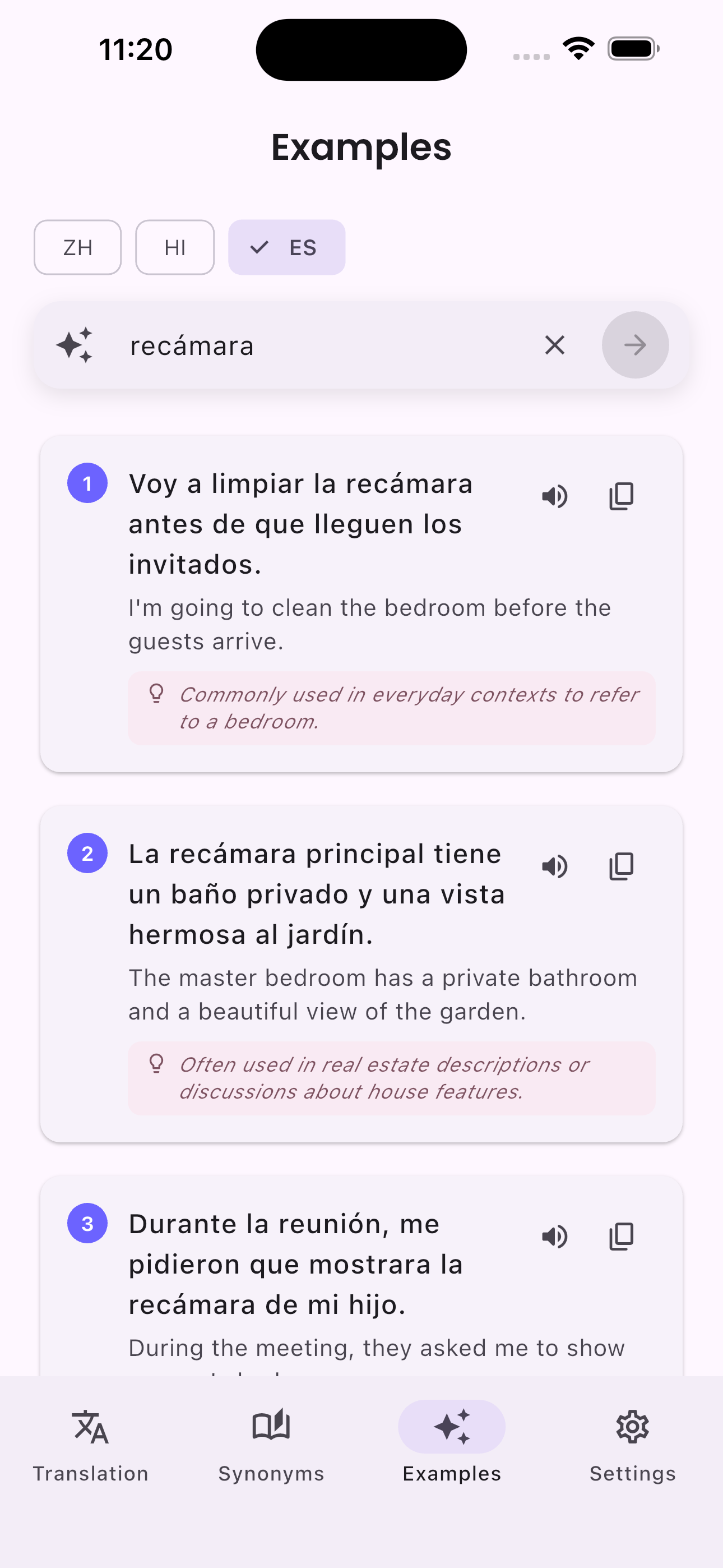Viewport: 723px width, 1568px height.
Task: Enable the ZH language option
Action: pyautogui.click(x=77, y=247)
